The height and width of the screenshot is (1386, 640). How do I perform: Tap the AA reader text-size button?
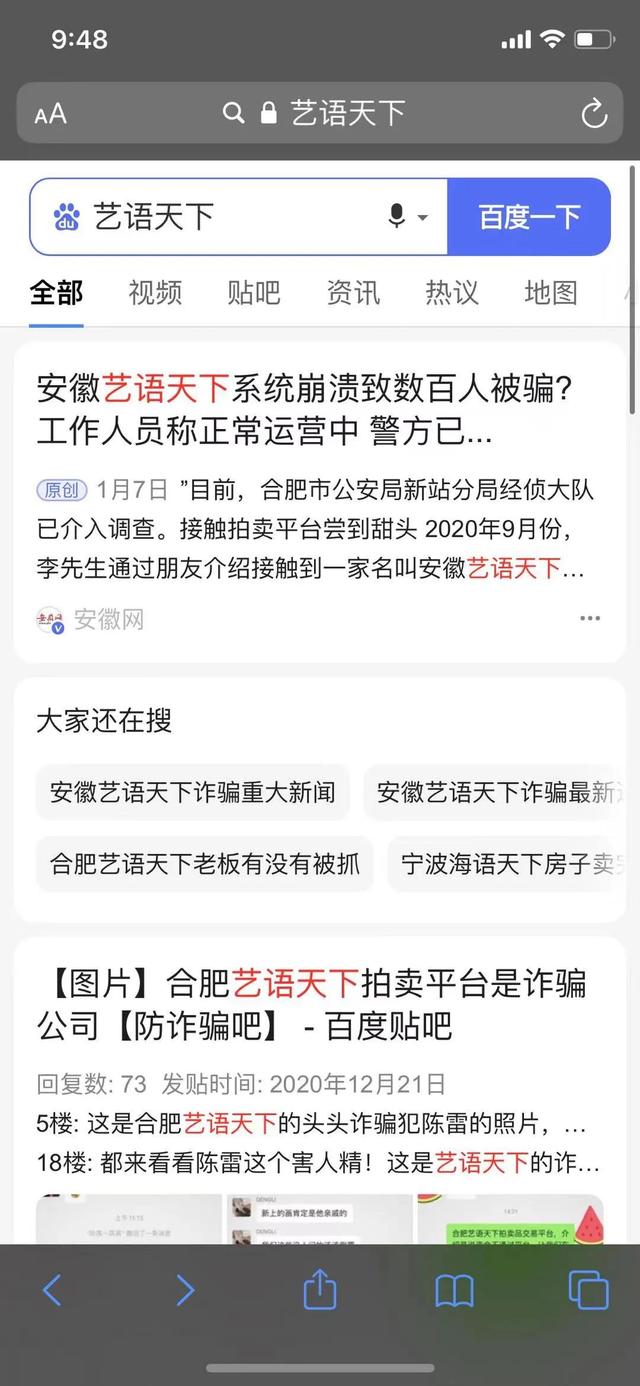50,114
